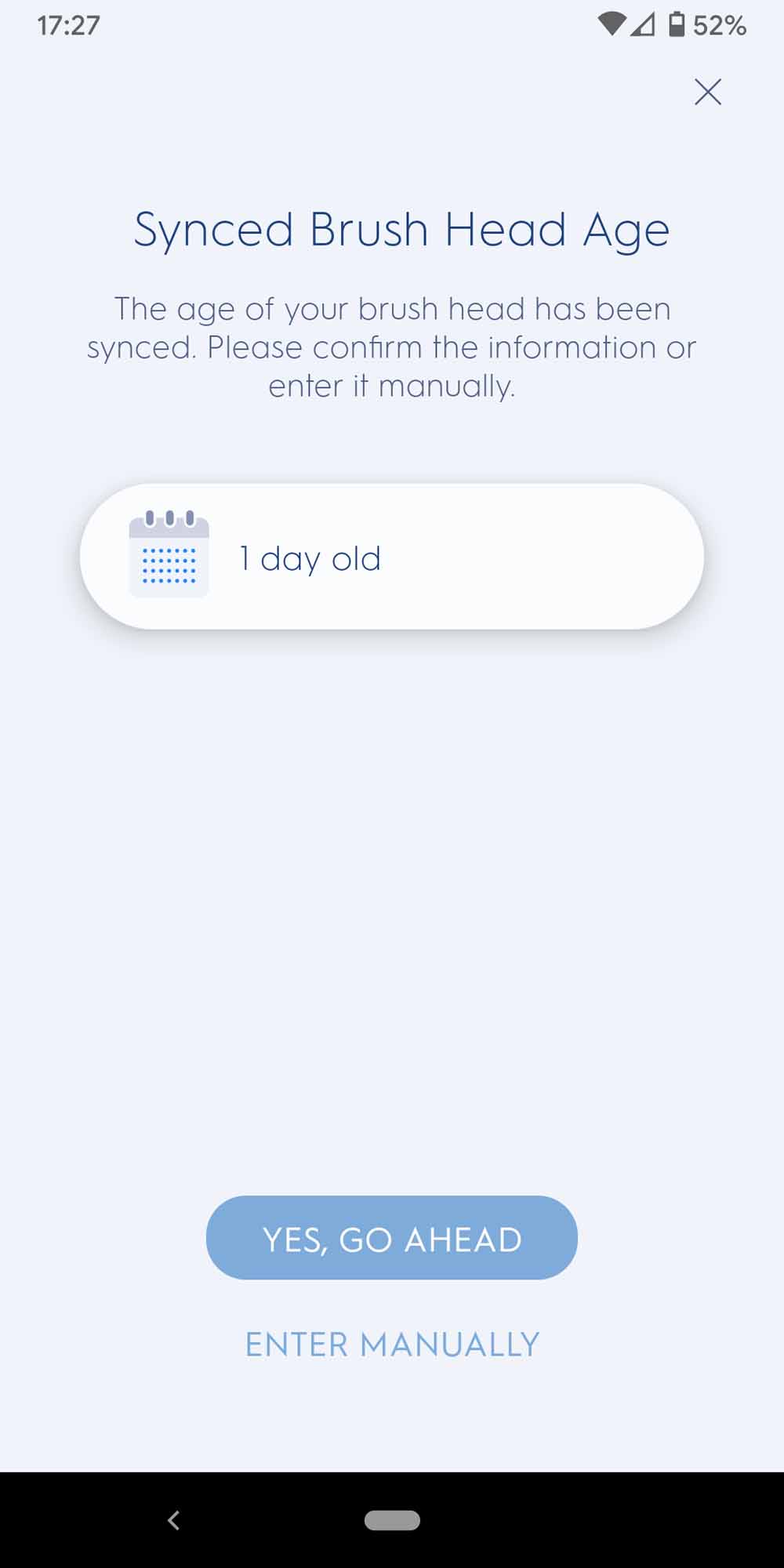784x1568 pixels.
Task: Tap the home pill in navigation bar
Action: click(x=392, y=1520)
